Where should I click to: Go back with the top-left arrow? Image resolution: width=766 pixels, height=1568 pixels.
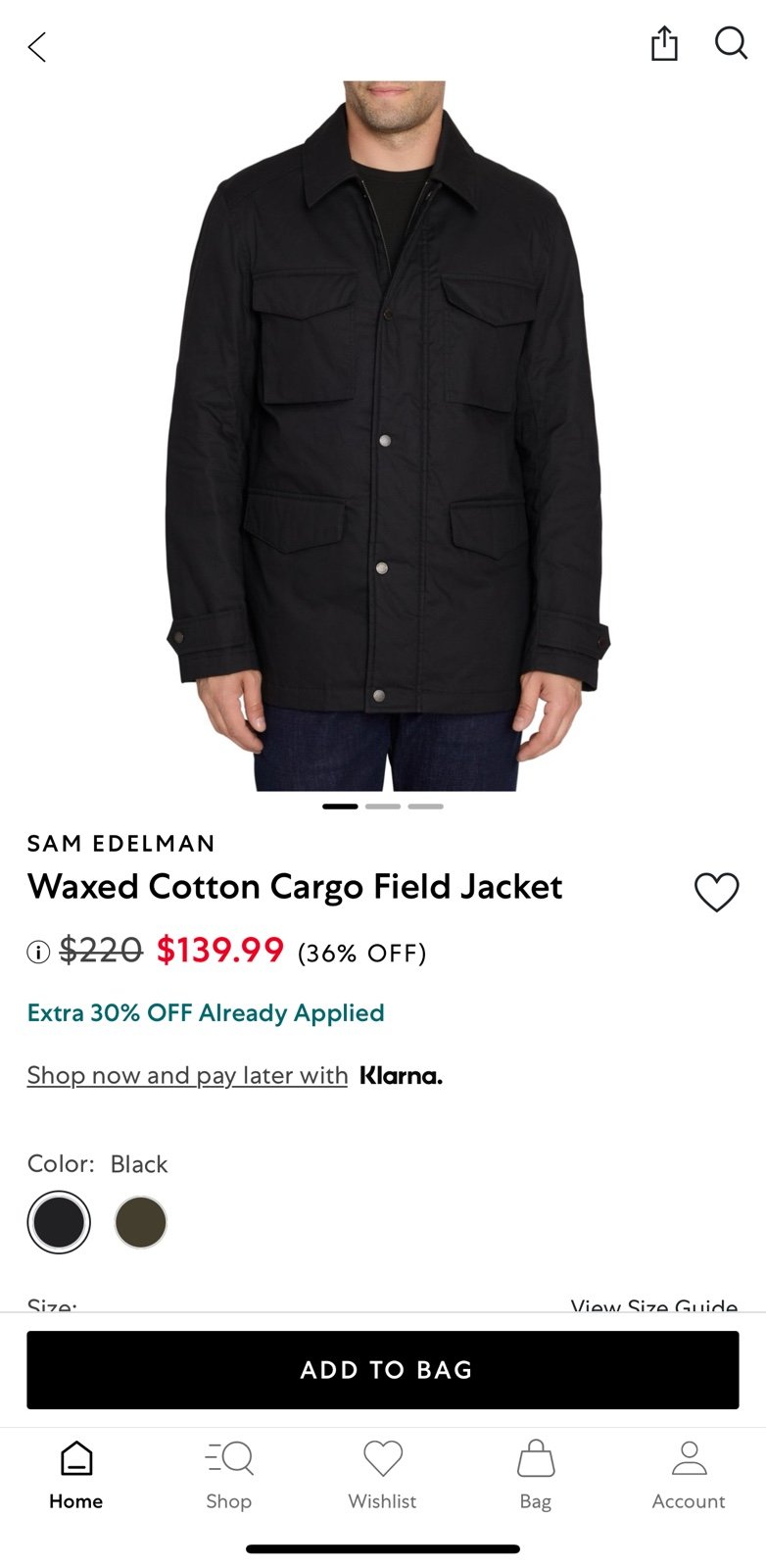pos(37,46)
